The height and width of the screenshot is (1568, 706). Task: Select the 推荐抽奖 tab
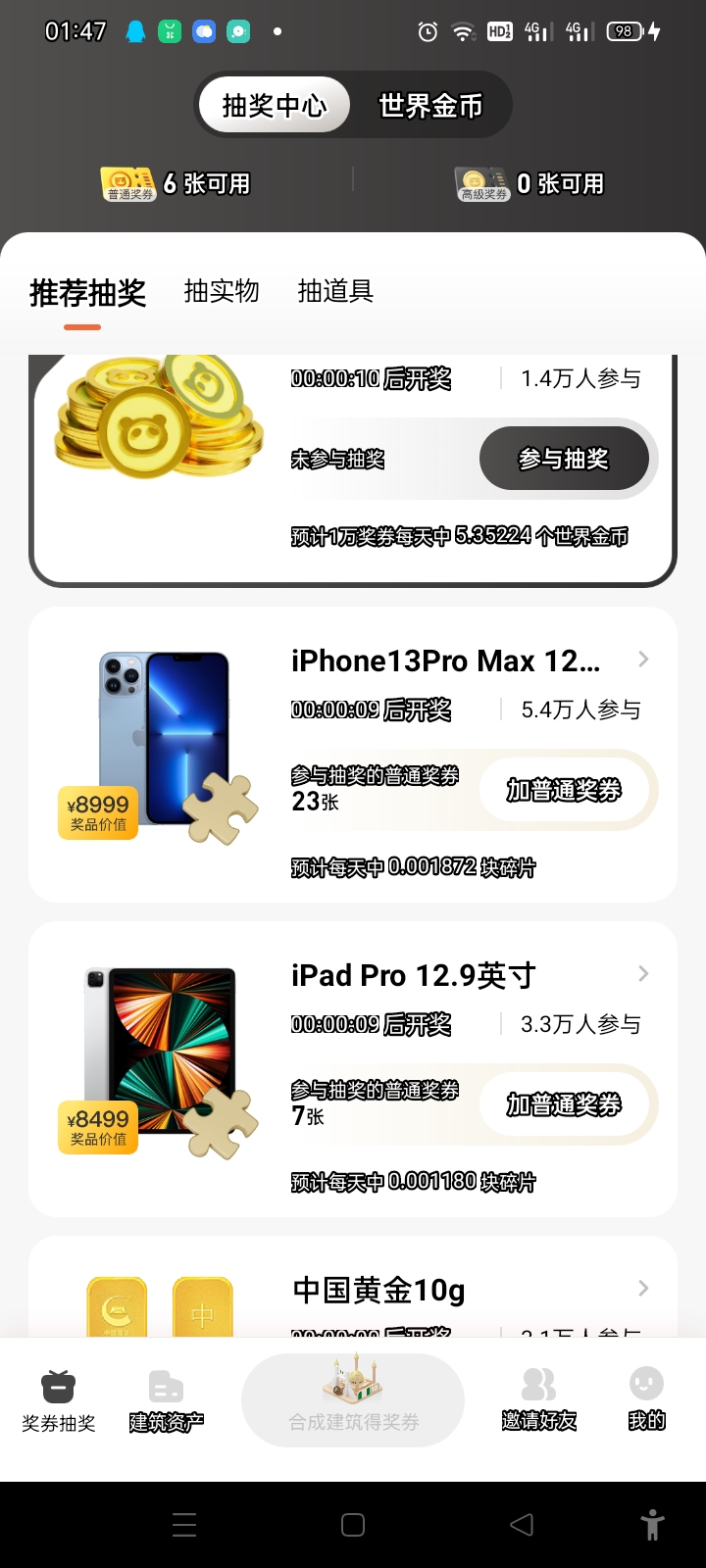point(87,293)
